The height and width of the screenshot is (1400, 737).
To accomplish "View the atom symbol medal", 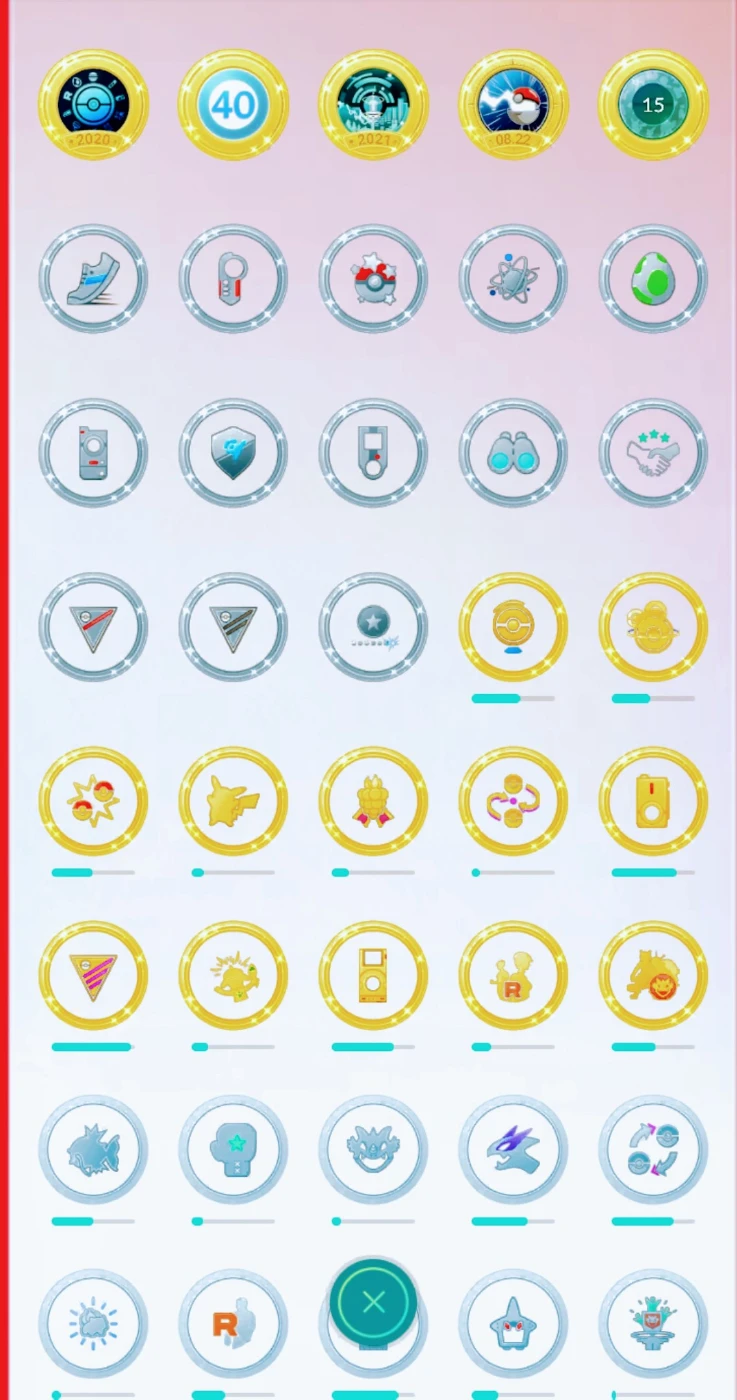I will (x=513, y=279).
